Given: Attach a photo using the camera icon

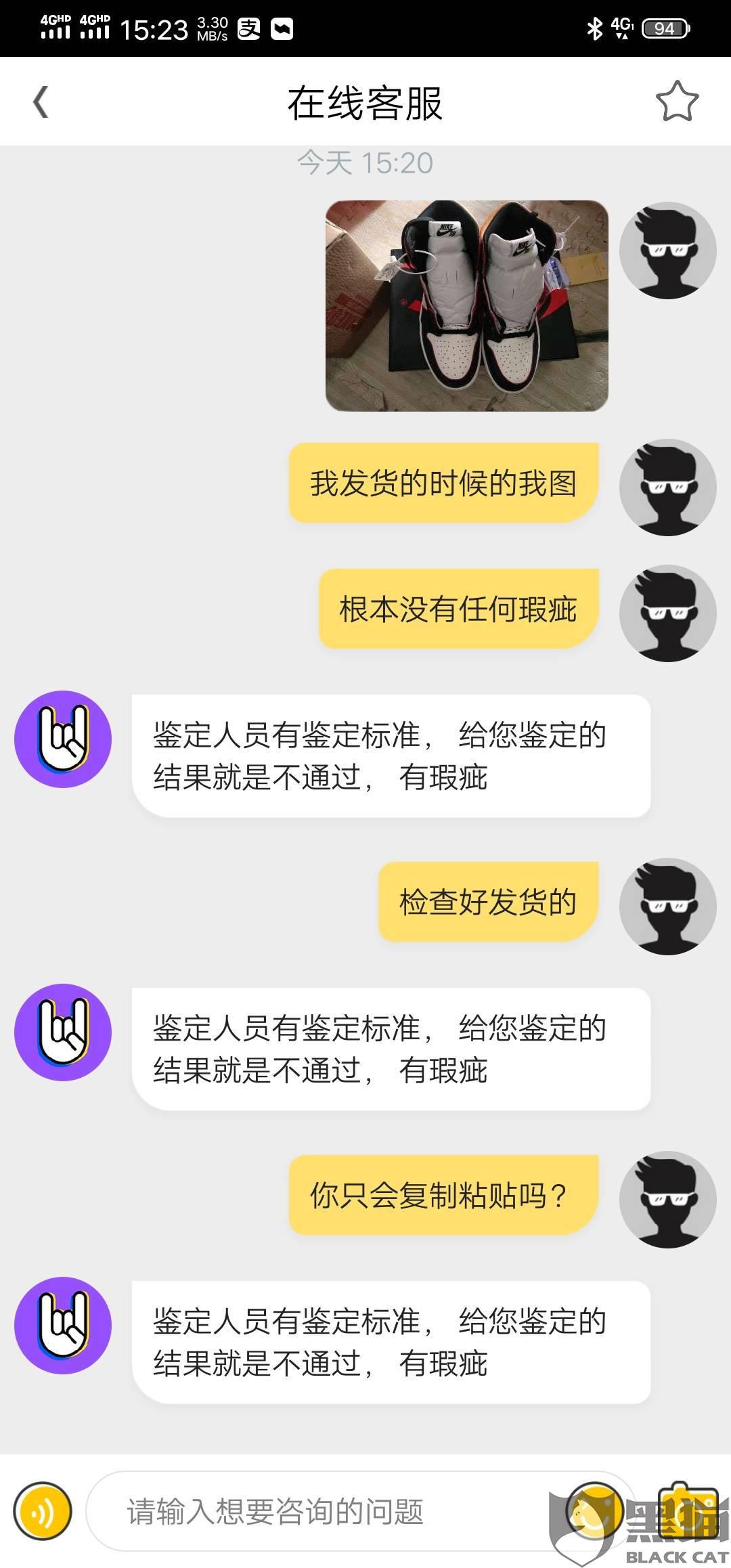Looking at the screenshot, I should pyautogui.click(x=688, y=1510).
